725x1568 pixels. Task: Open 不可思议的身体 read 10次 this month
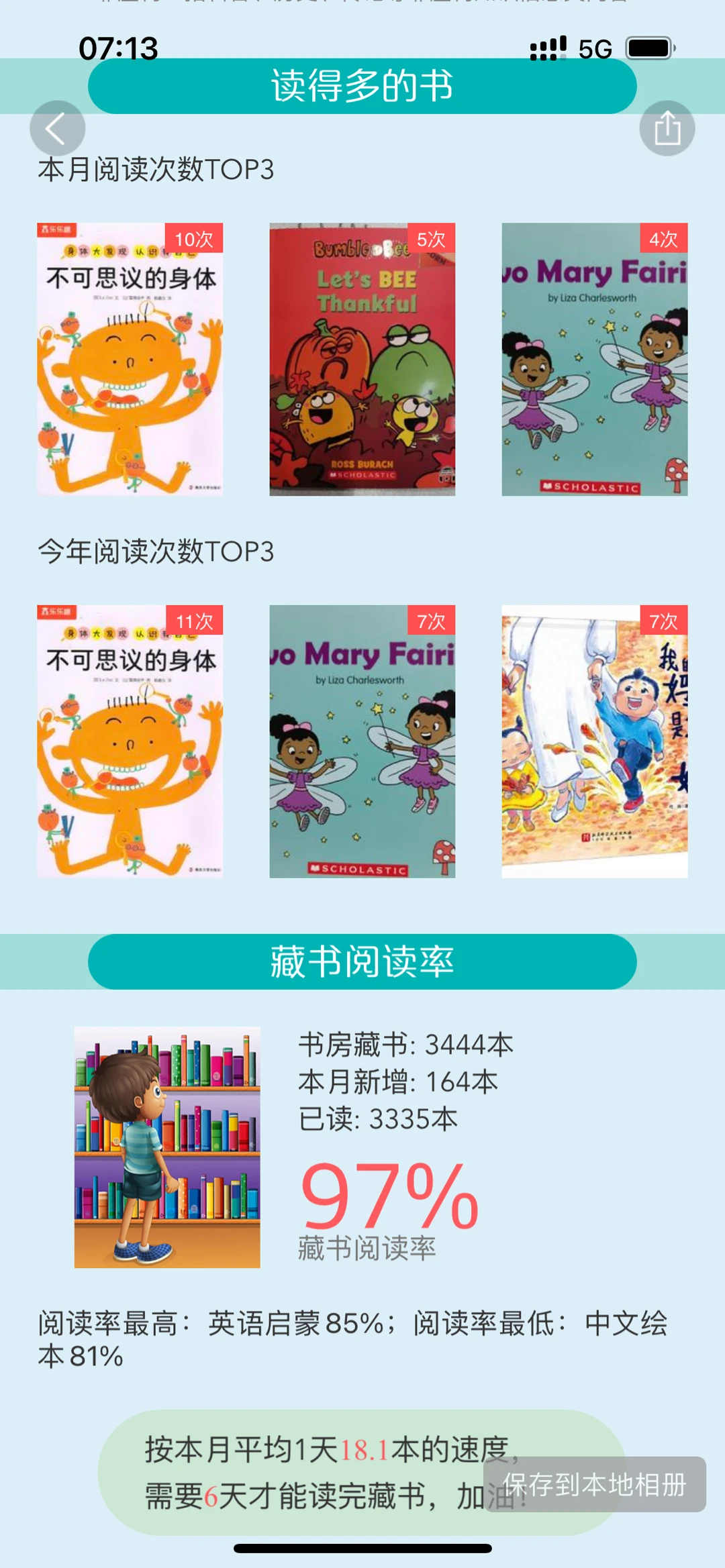[130, 359]
